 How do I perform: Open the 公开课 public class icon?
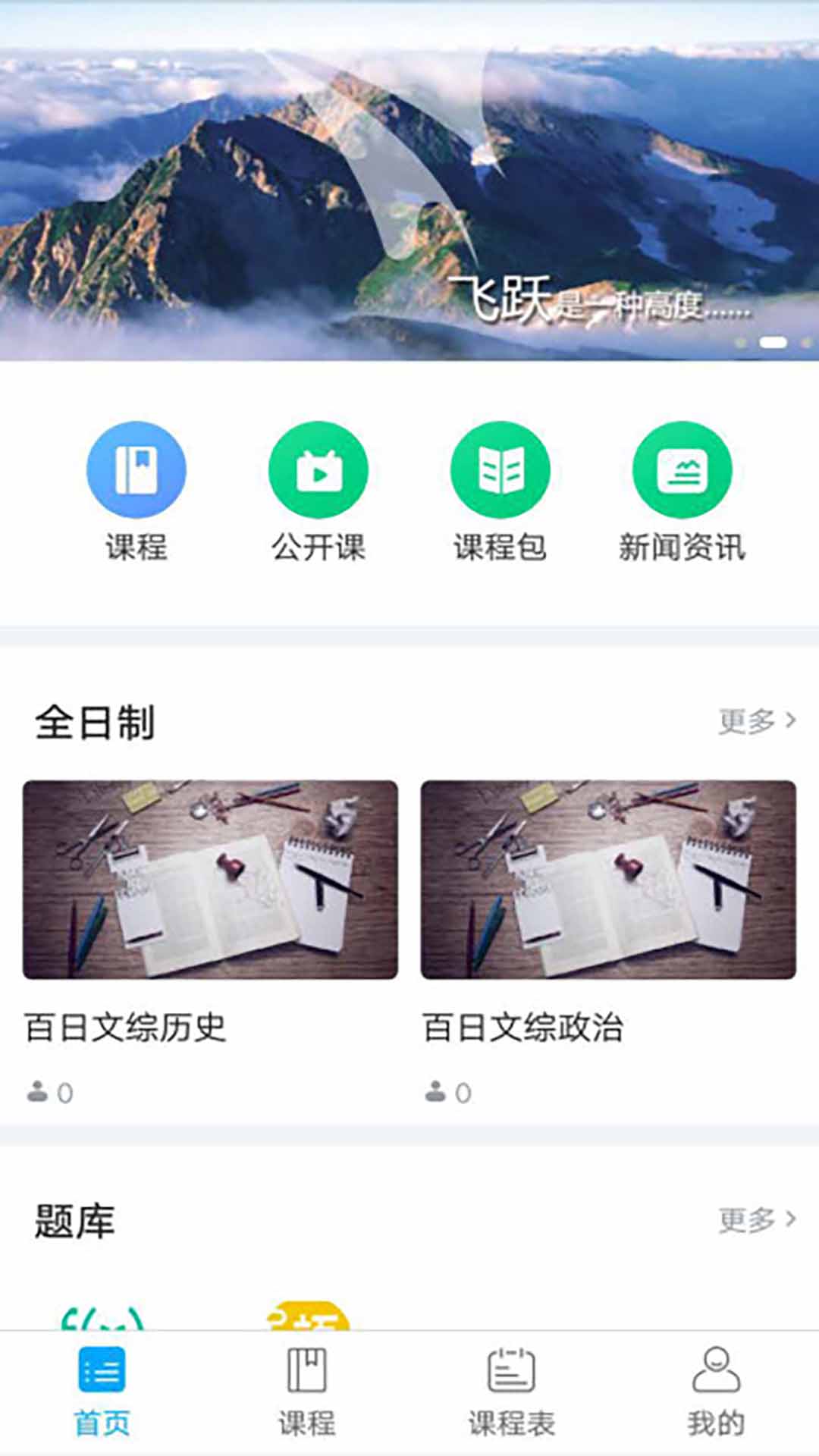coord(317,469)
